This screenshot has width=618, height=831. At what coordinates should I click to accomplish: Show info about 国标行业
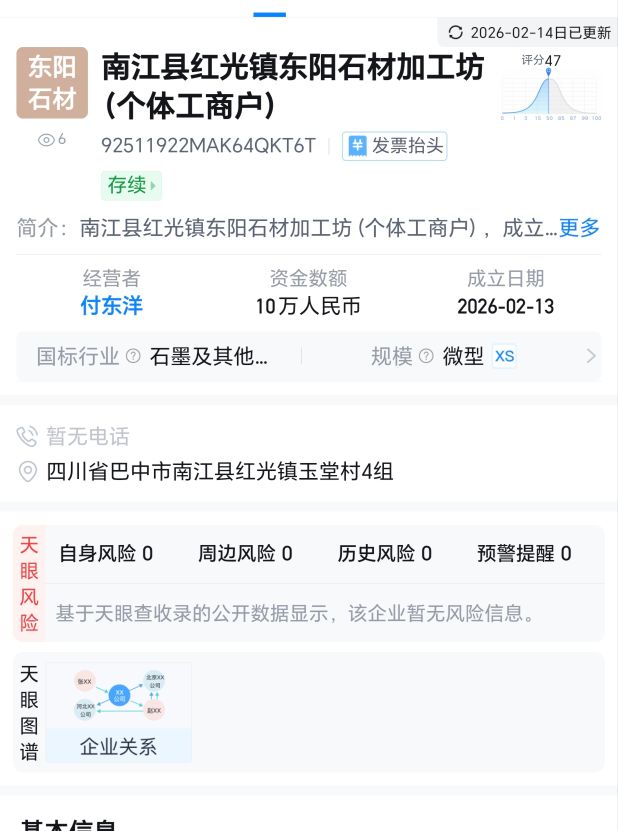[x=133, y=357]
